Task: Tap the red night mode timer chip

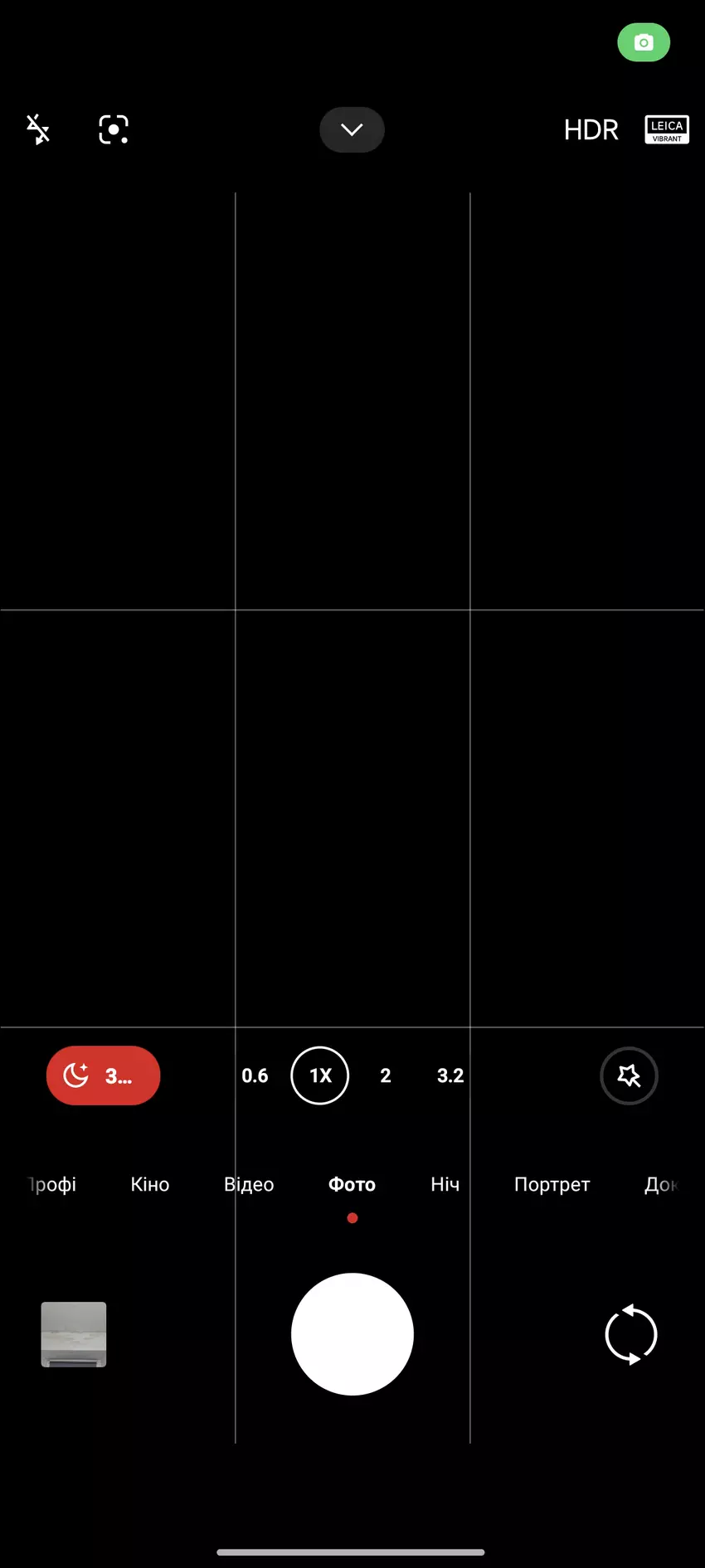Action: pyautogui.click(x=103, y=1075)
